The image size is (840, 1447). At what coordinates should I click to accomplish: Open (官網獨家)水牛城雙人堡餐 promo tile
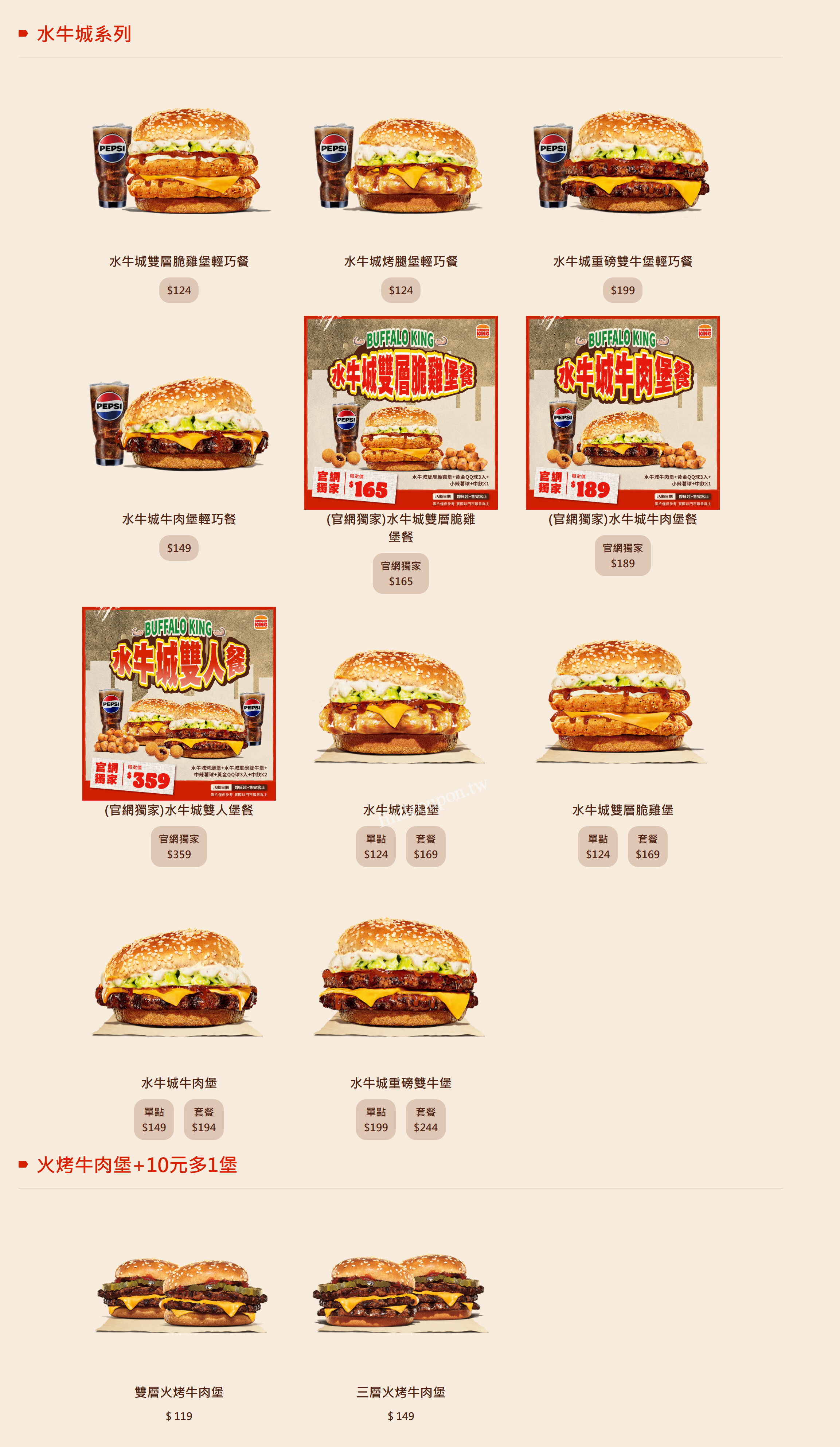coord(179,703)
